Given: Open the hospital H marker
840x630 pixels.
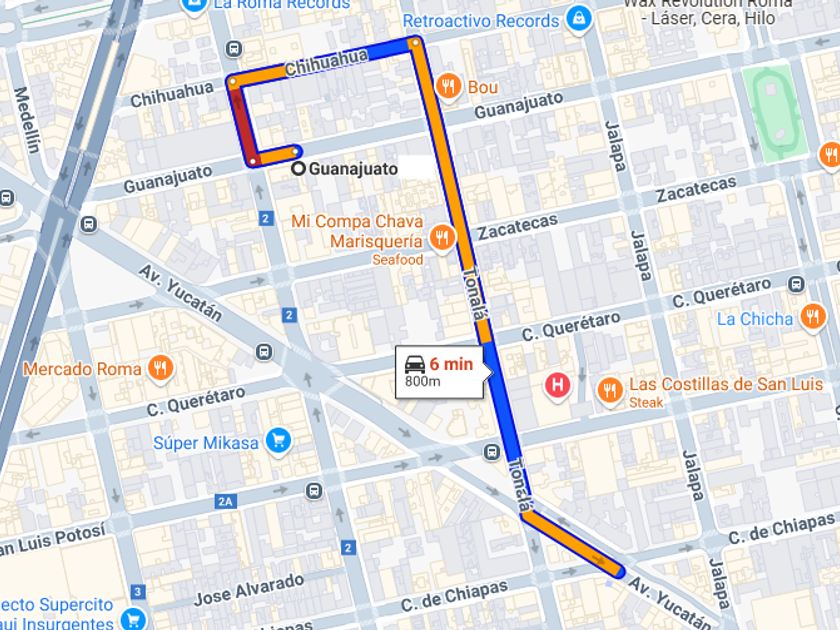Looking at the screenshot, I should 558,386.
